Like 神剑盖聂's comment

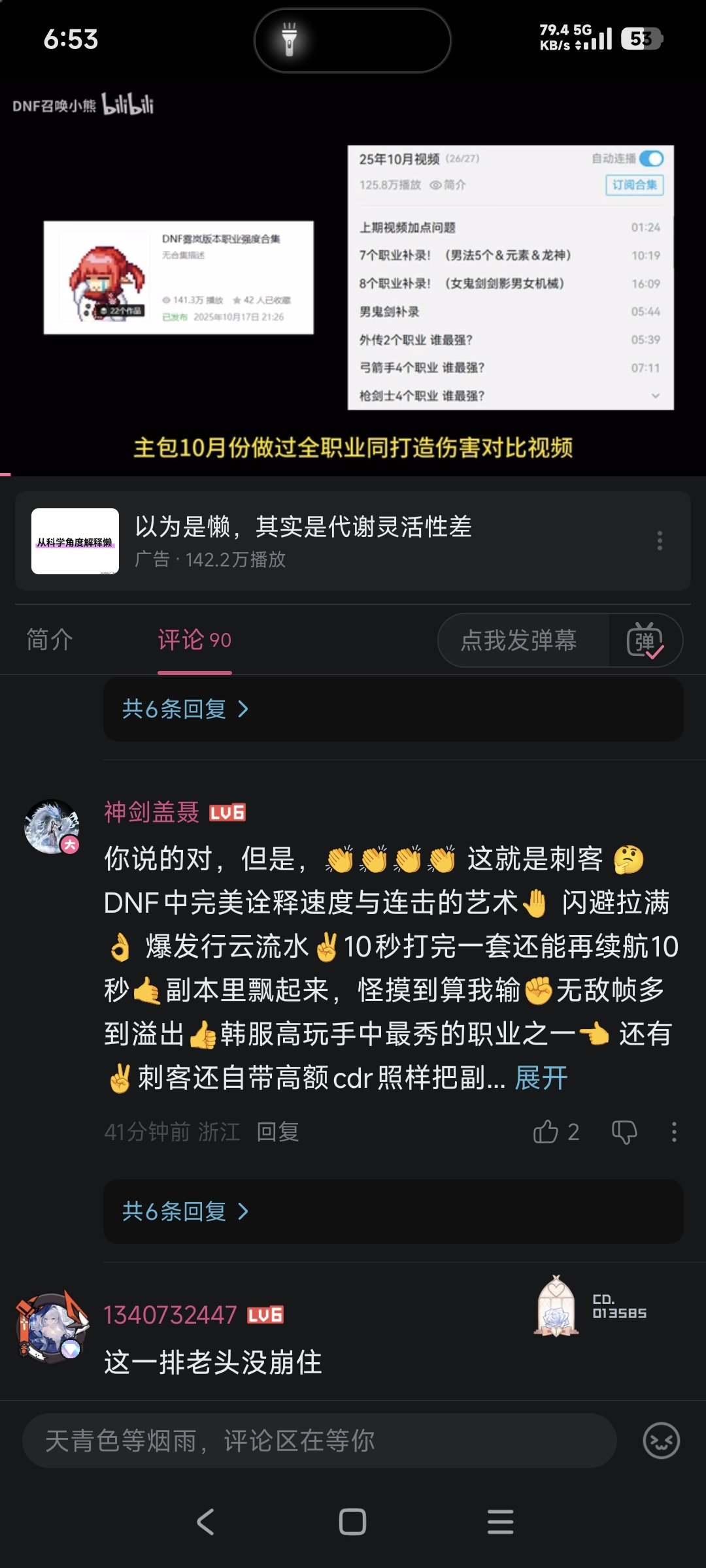click(546, 1132)
